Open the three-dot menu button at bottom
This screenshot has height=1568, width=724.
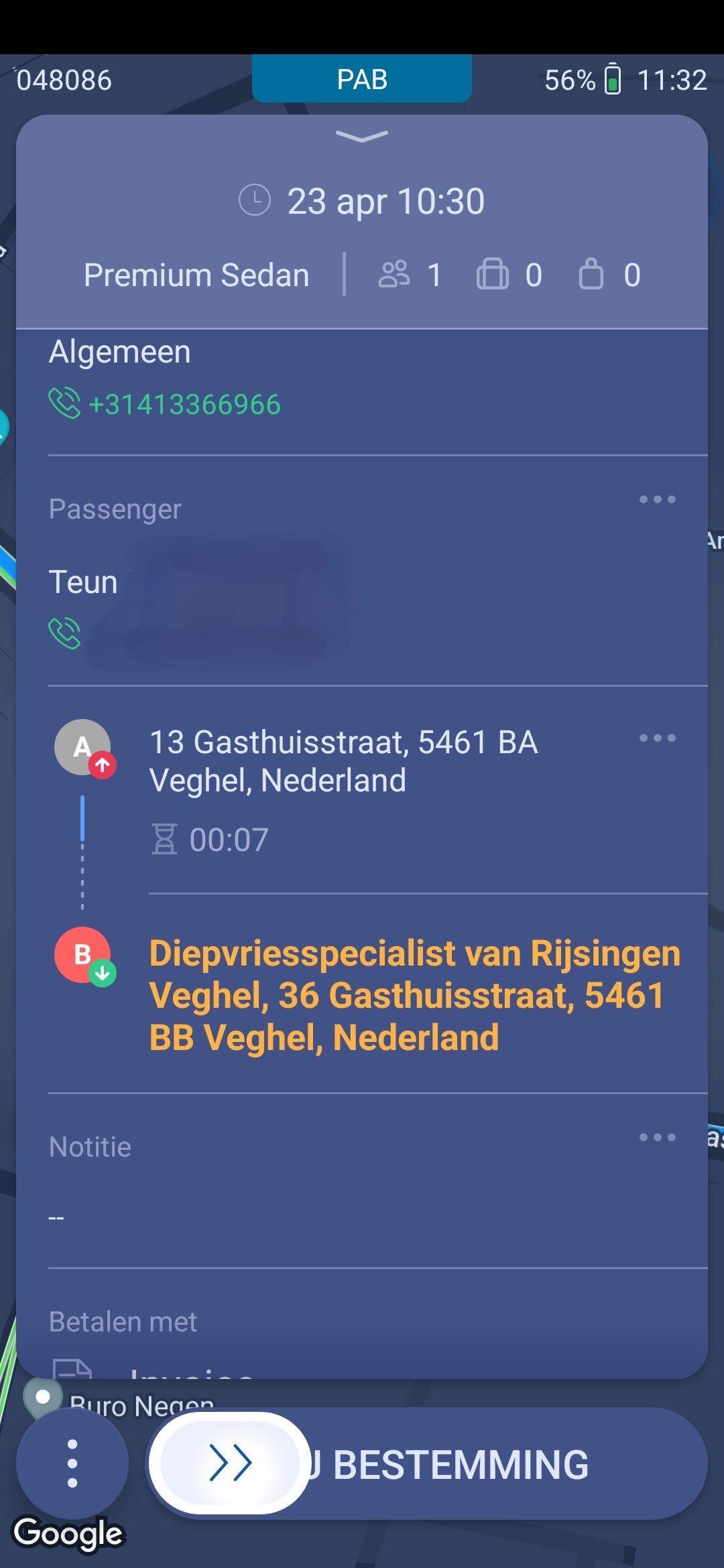point(72,1463)
